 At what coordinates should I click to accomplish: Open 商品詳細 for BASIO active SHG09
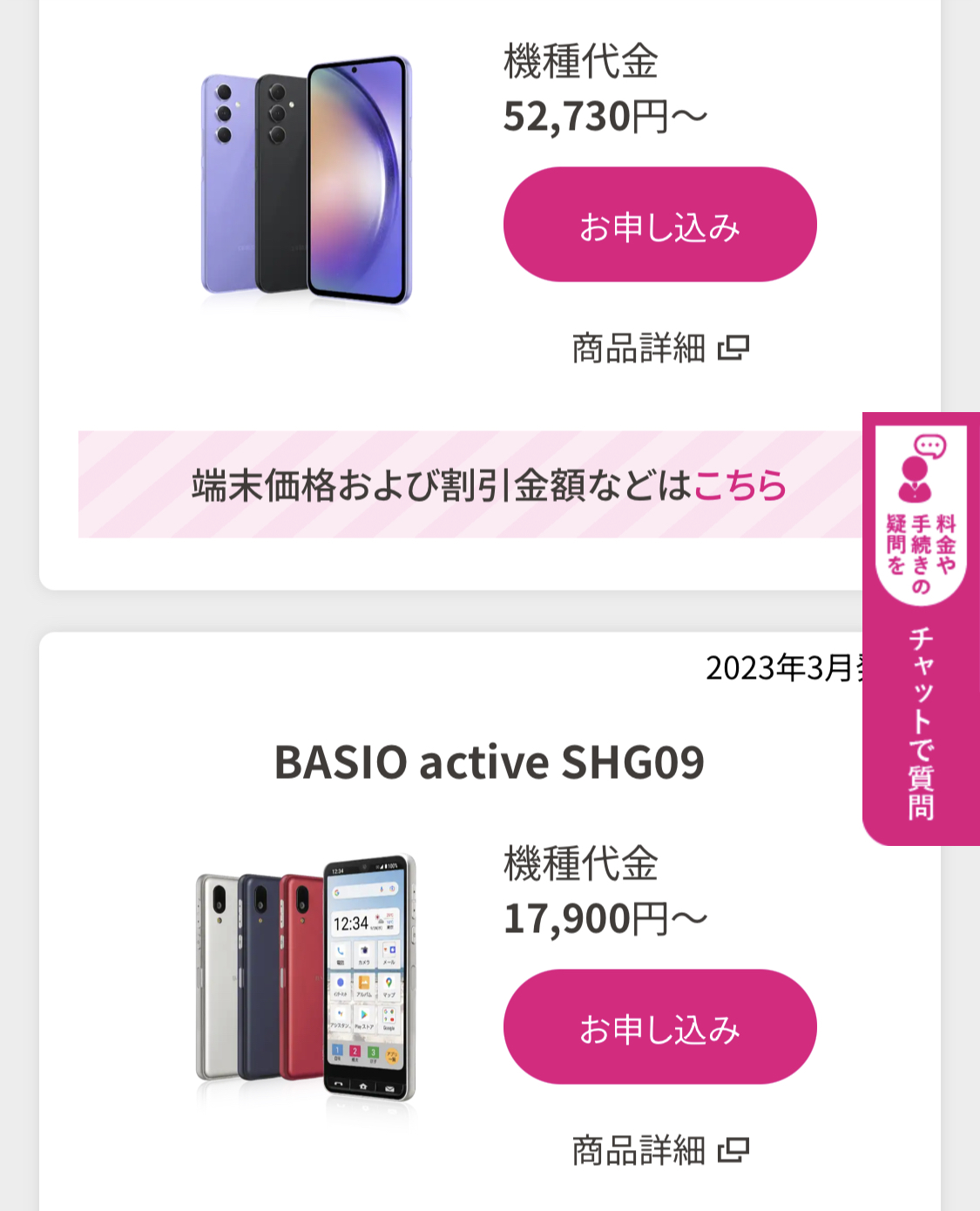tap(659, 1151)
